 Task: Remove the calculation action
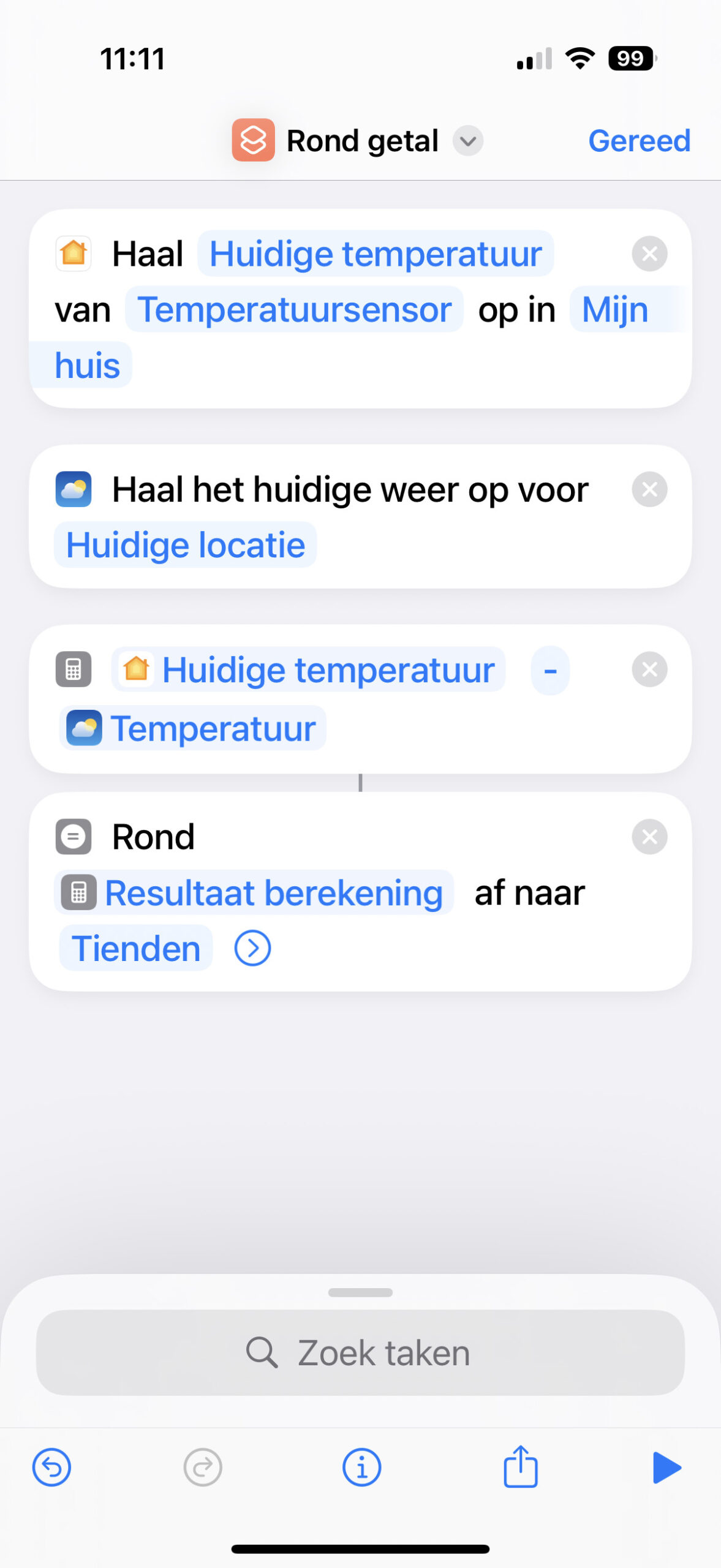pos(649,669)
